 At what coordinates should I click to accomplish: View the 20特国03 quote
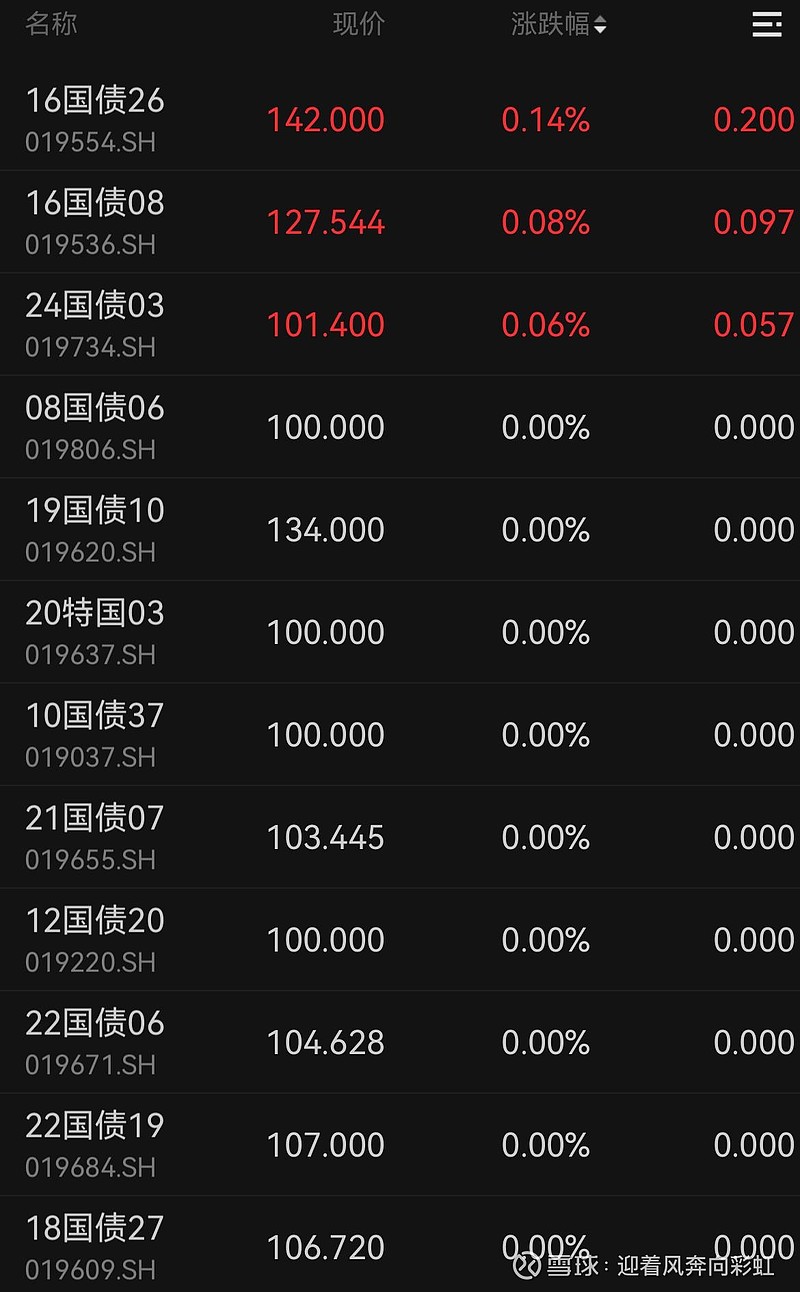tap(95, 632)
